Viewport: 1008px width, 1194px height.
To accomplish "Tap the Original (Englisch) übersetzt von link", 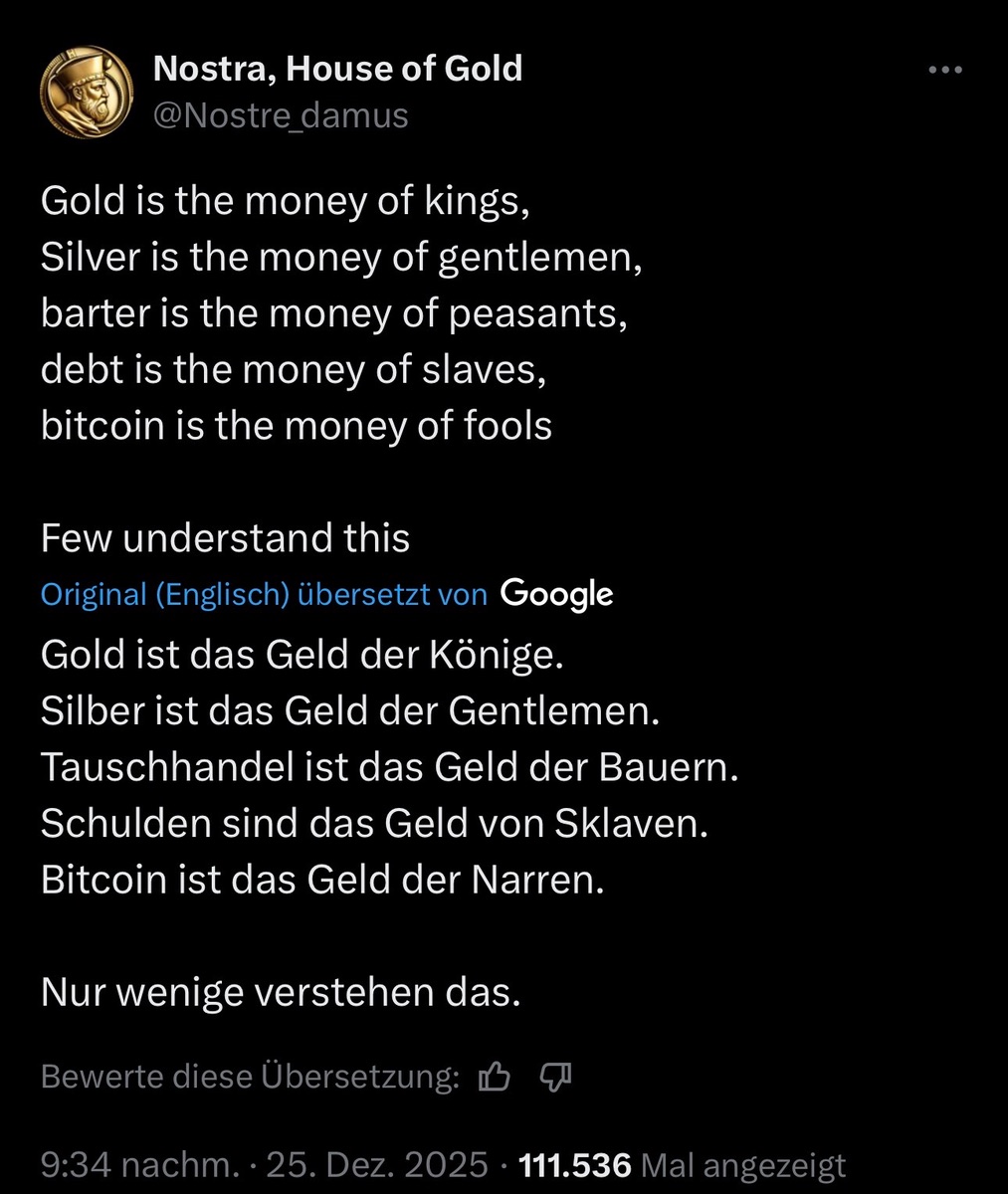I will (264, 595).
